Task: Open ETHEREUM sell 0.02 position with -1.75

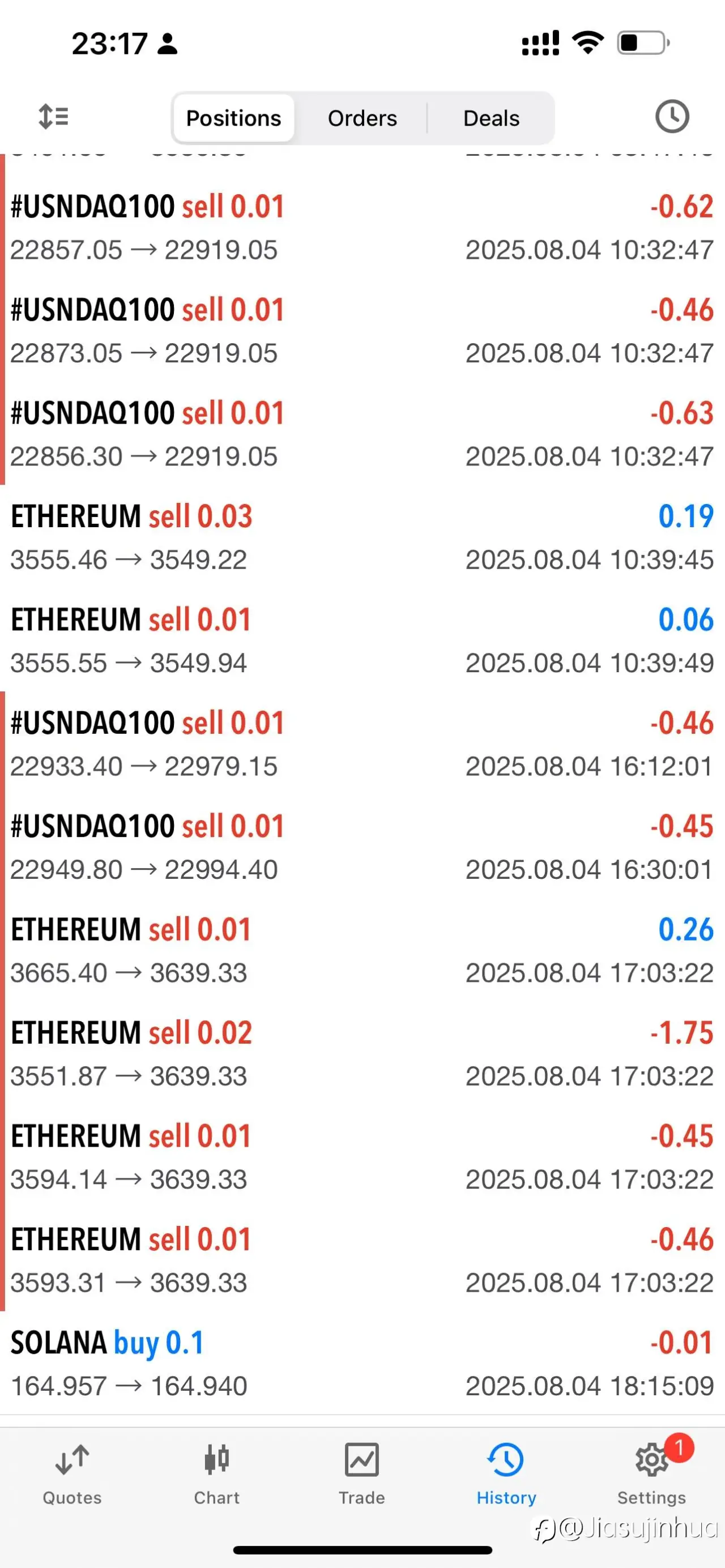Action: click(x=362, y=1053)
